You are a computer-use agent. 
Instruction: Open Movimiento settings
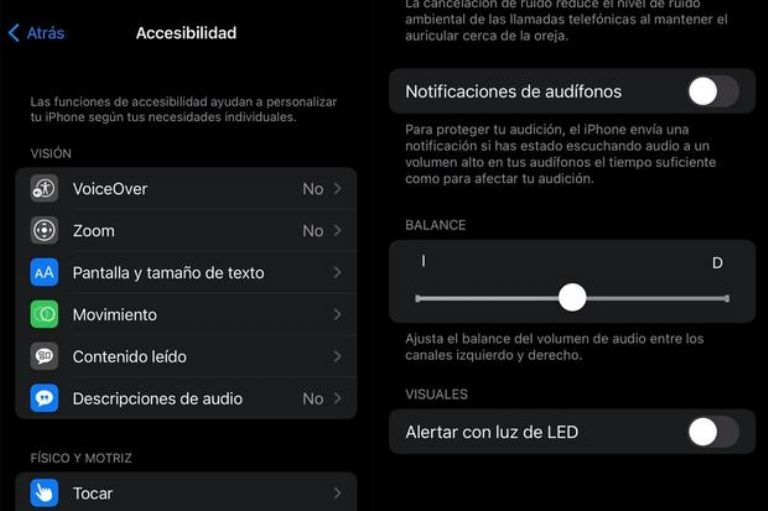tap(186, 314)
